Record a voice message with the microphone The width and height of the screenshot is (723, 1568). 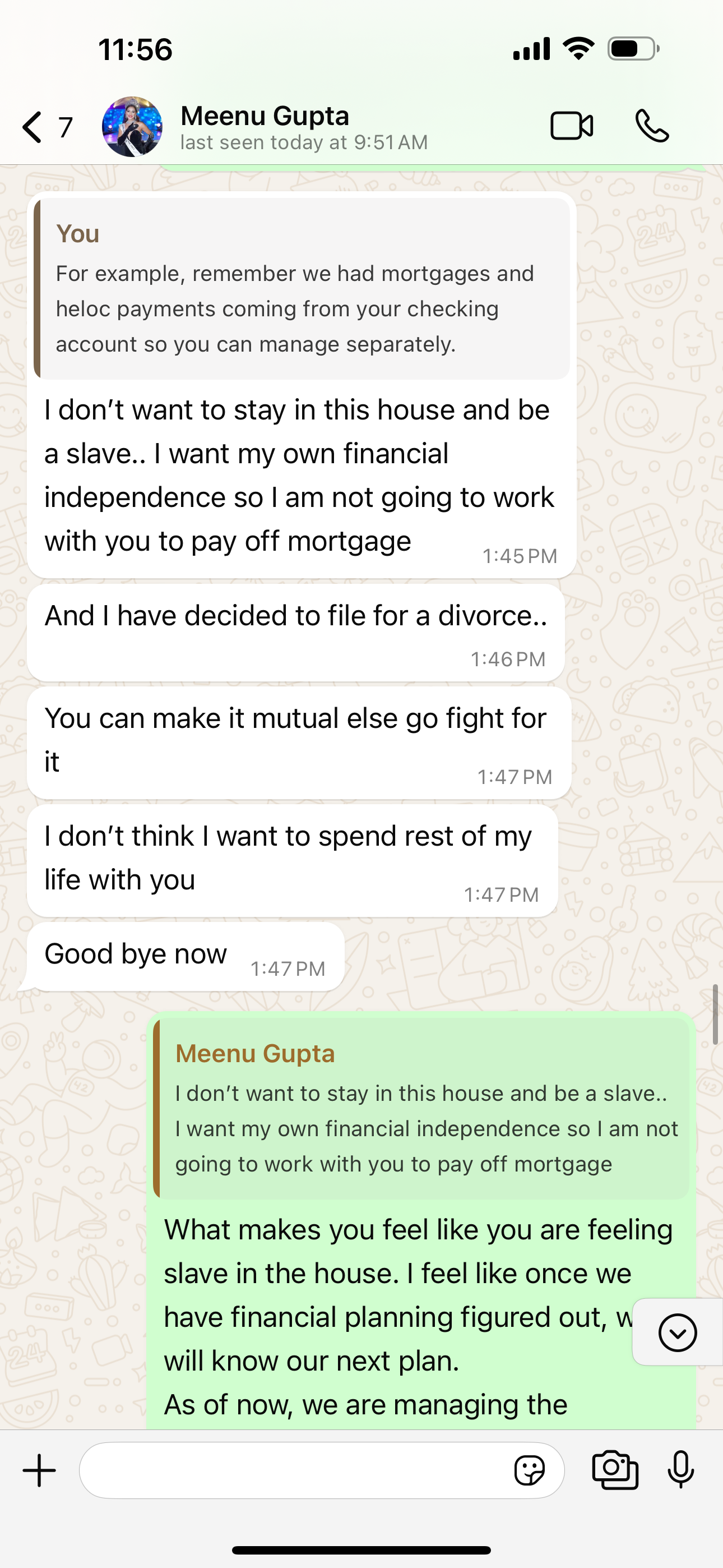[680, 1470]
